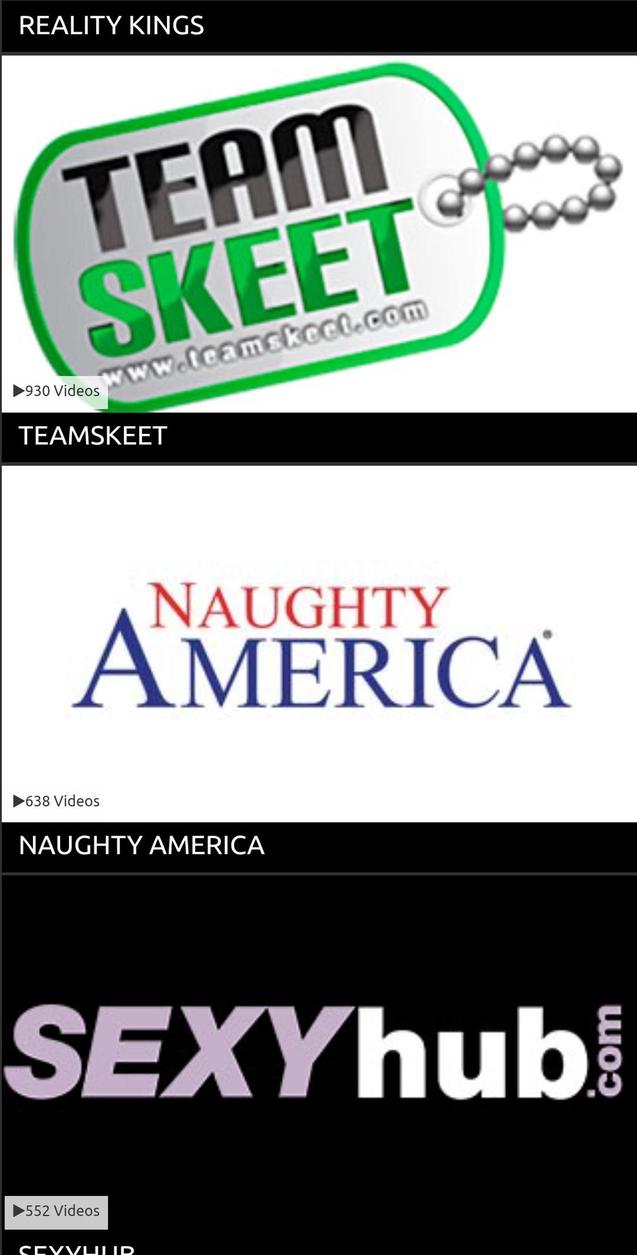637x1255 pixels.
Task: Open the TeamSkeet channel card
Action: [x=318, y=235]
